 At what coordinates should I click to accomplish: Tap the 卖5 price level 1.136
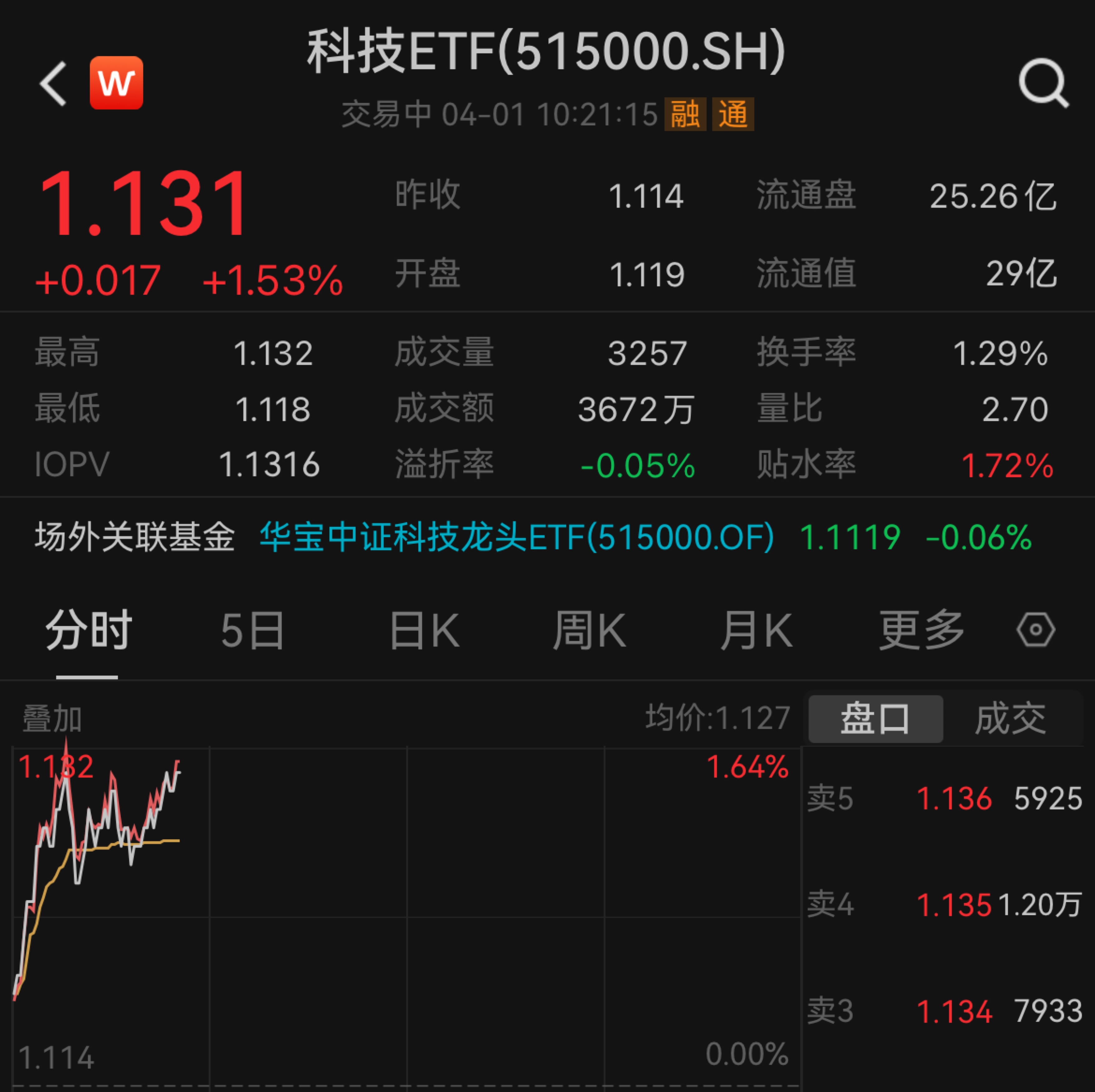click(x=954, y=798)
